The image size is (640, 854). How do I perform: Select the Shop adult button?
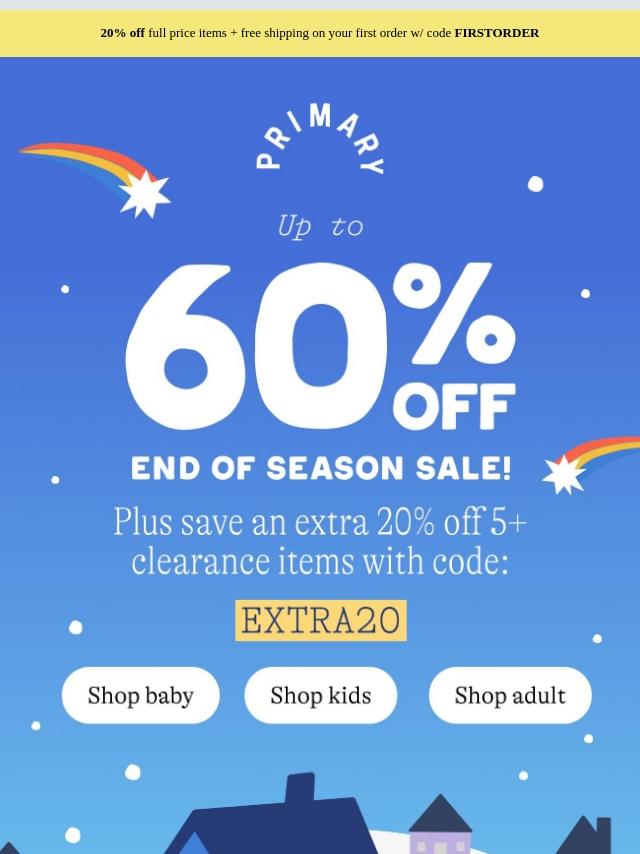pyautogui.click(x=510, y=695)
